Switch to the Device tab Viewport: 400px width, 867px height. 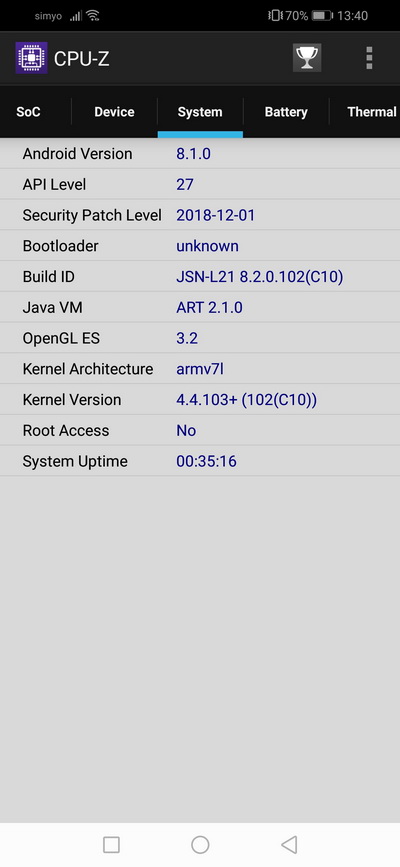click(x=115, y=112)
